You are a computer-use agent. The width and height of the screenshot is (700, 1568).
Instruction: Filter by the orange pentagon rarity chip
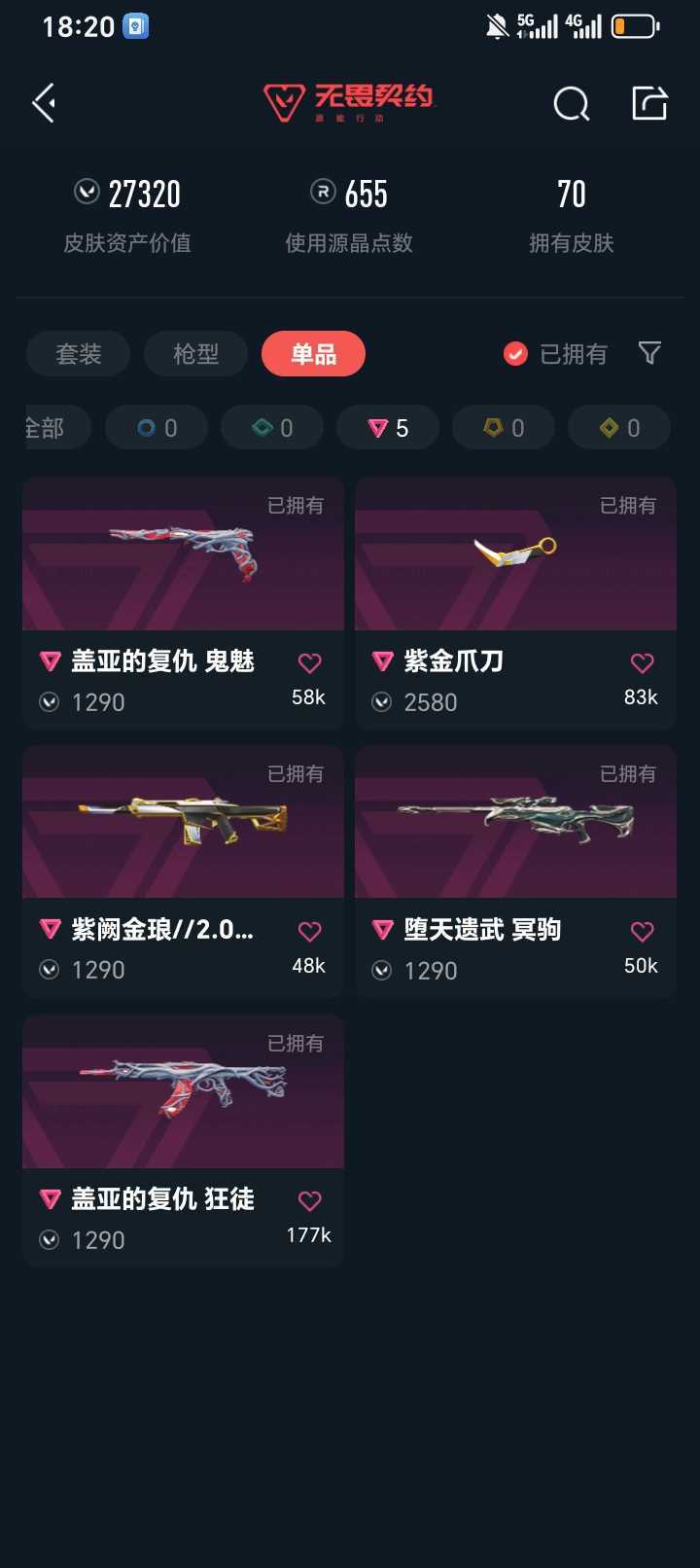[x=504, y=428]
